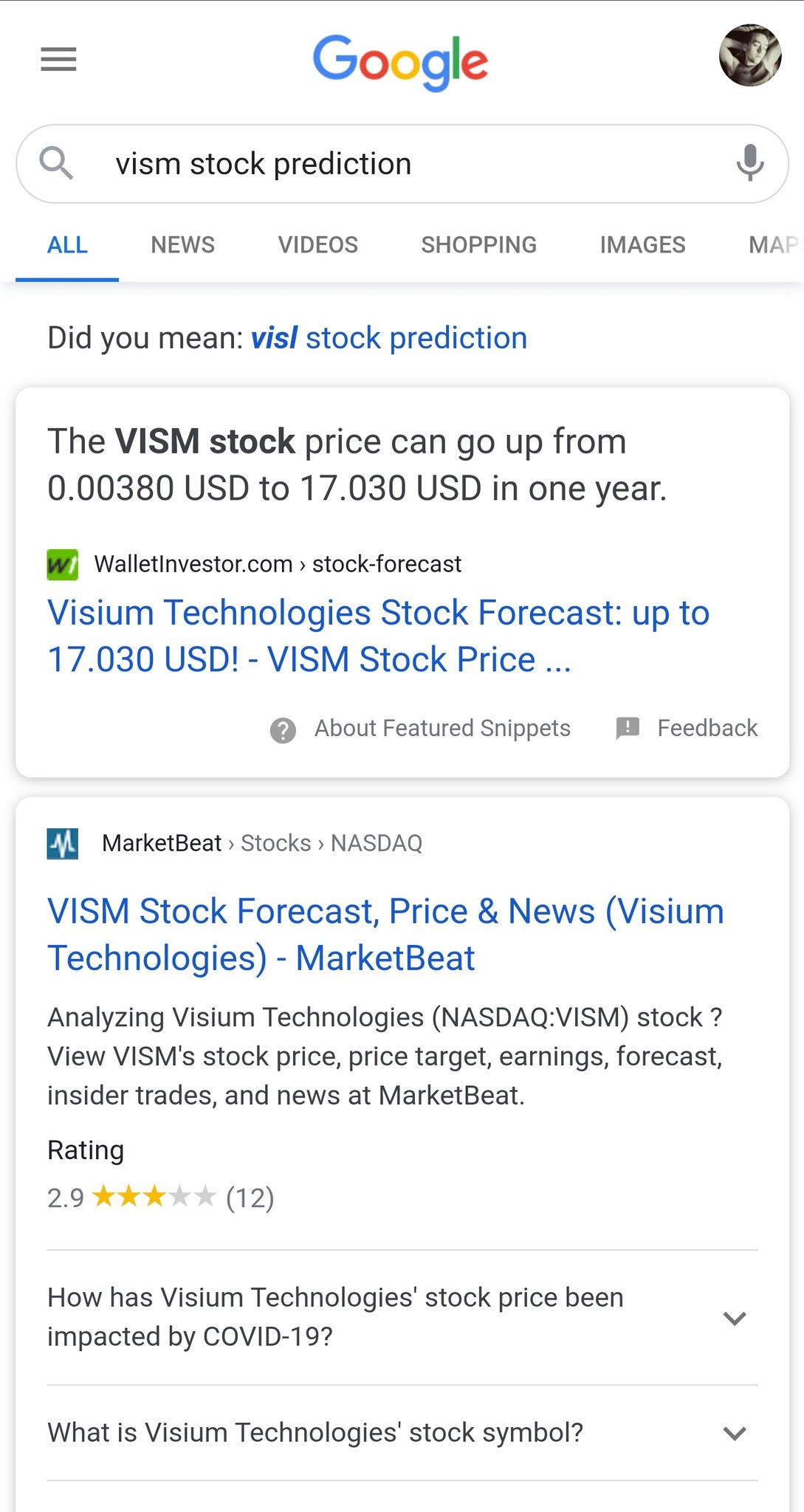Switch to the All tab
This screenshot has height=1512, width=804.
(x=67, y=245)
